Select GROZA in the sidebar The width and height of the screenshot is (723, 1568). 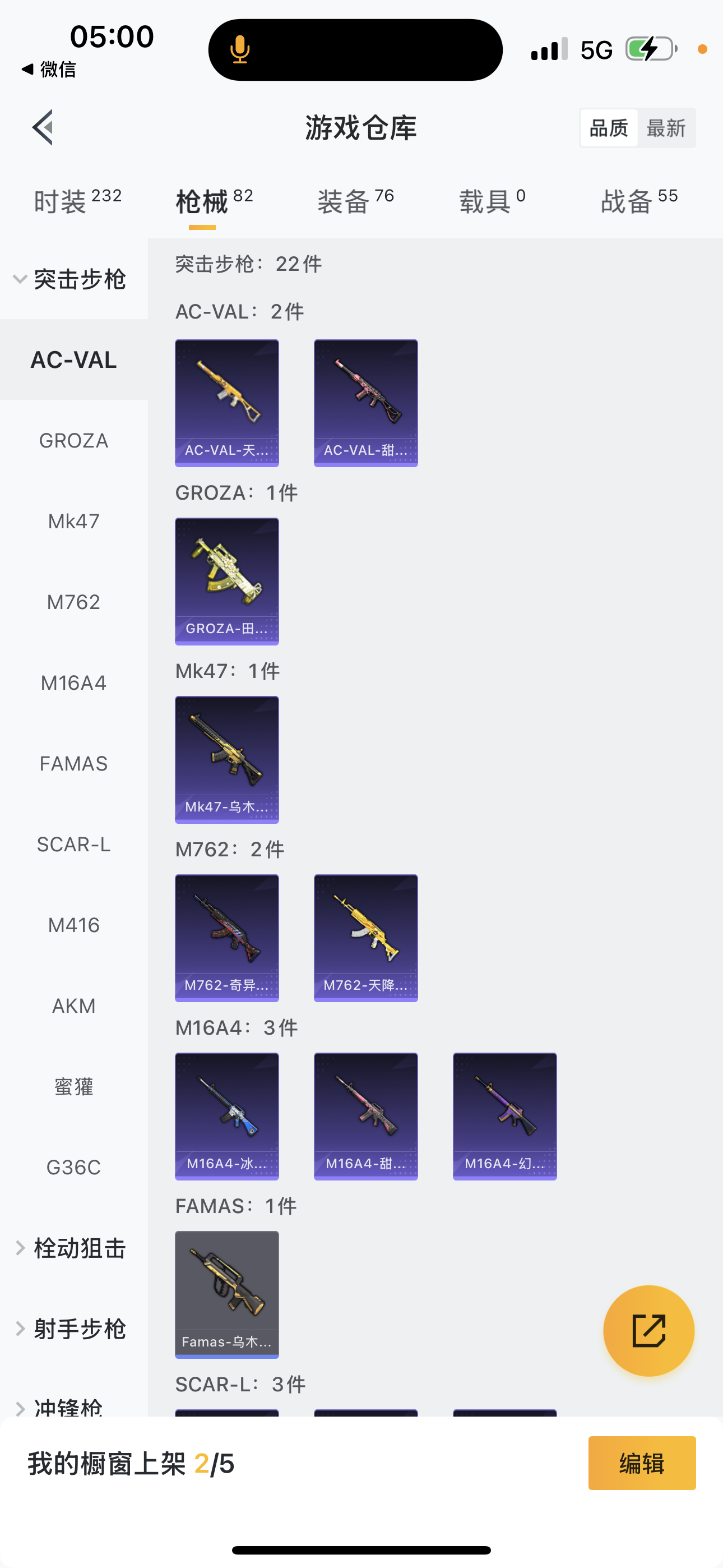(73, 441)
